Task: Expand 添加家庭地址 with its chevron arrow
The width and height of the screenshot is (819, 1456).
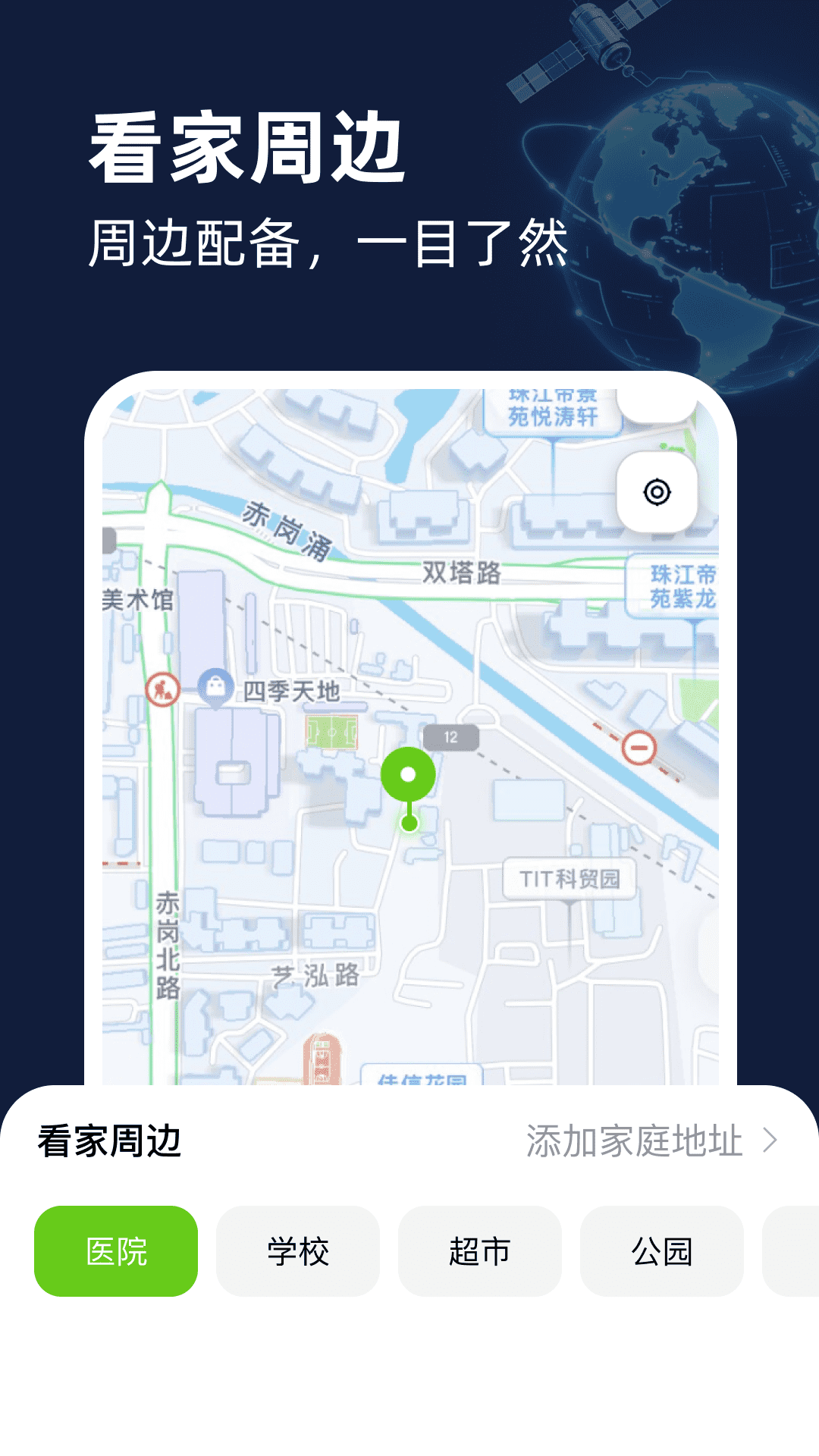Action: [x=775, y=1139]
